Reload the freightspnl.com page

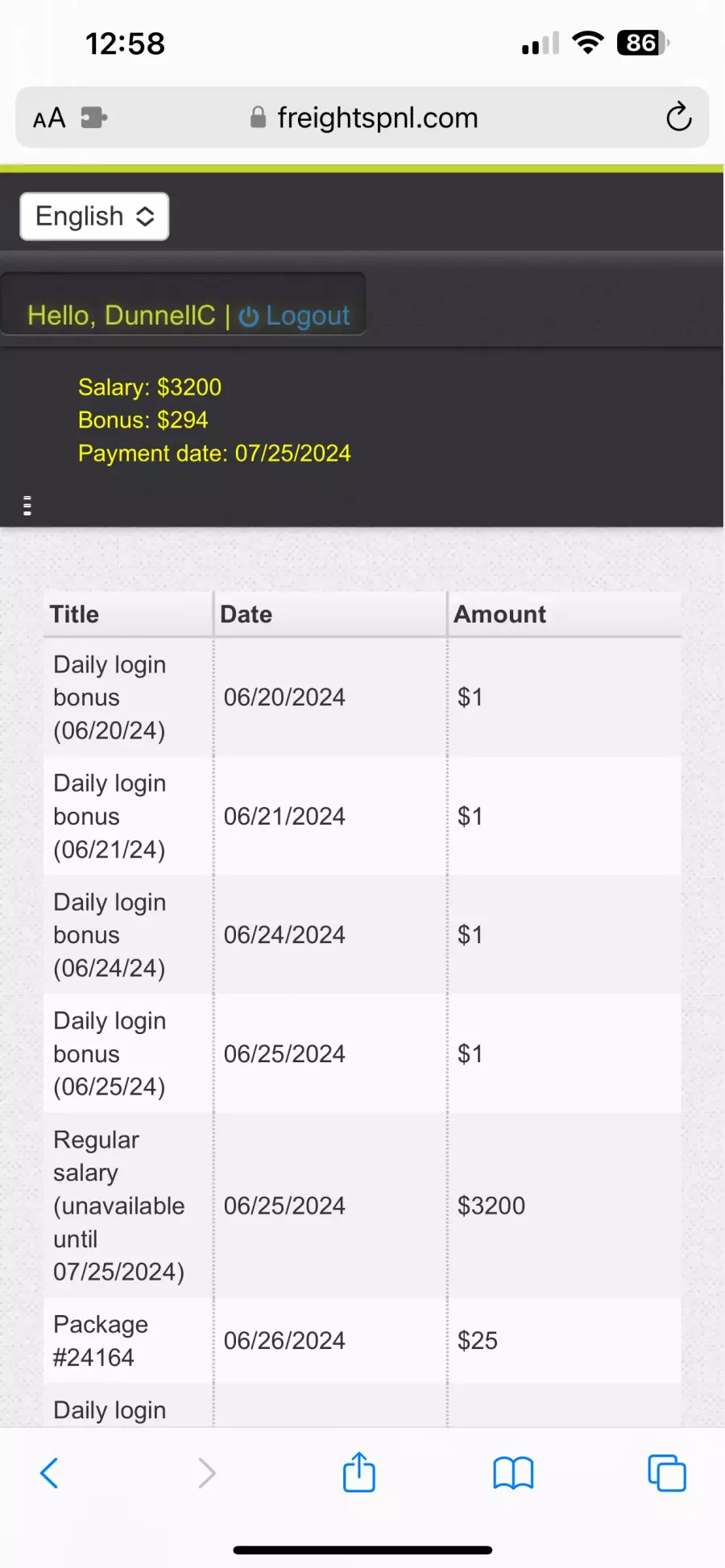(x=679, y=118)
